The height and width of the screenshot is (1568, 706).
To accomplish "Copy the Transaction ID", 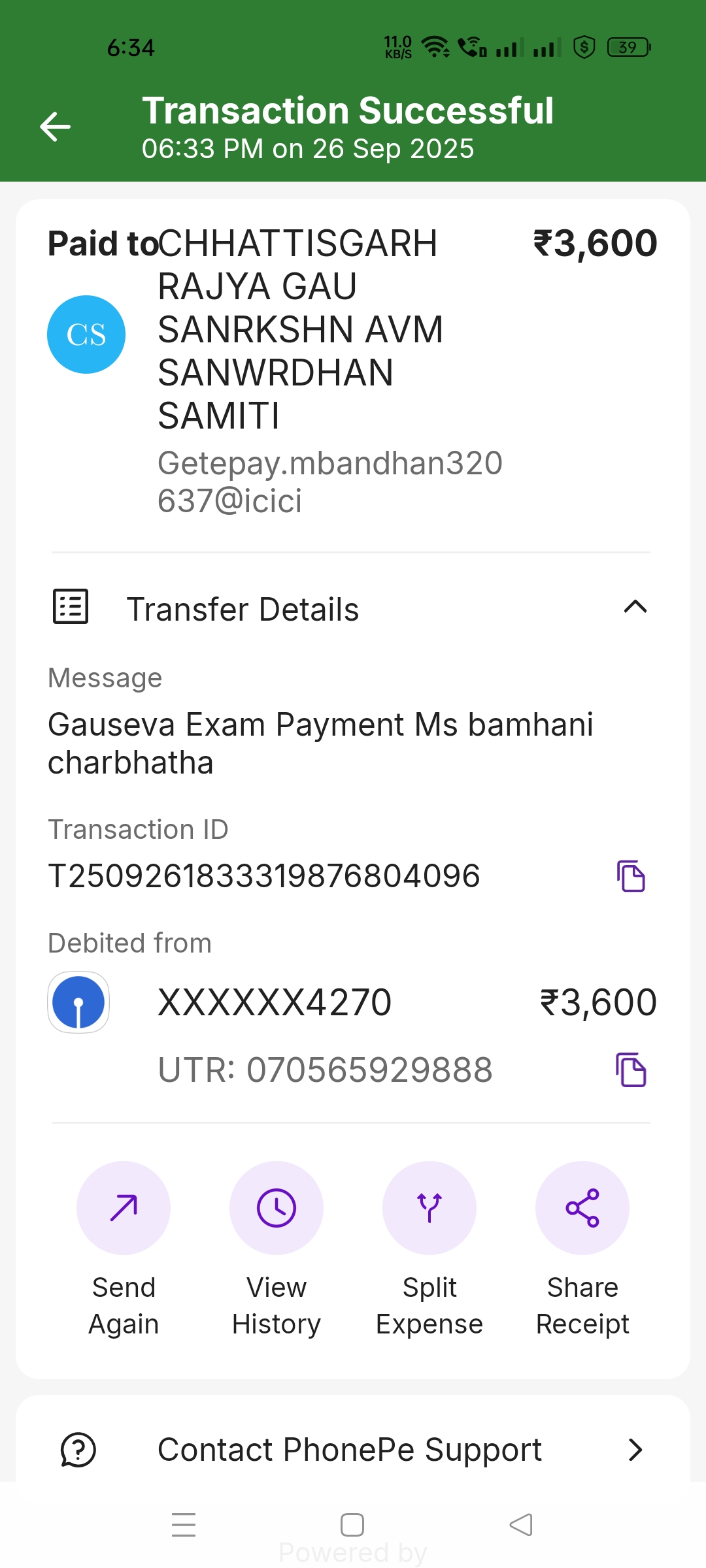I will 631,876.
